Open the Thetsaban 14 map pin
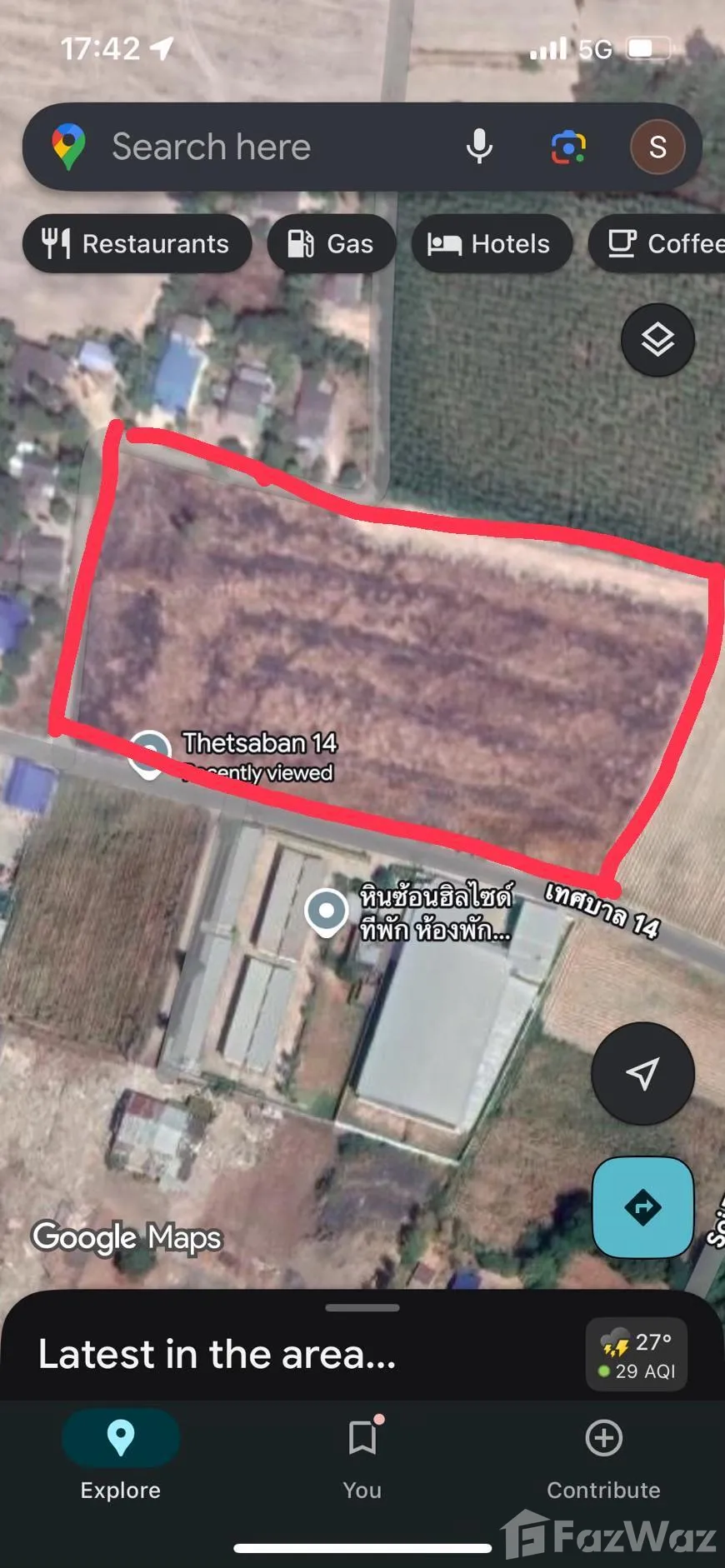Image resolution: width=725 pixels, height=1568 pixels. pos(149,752)
